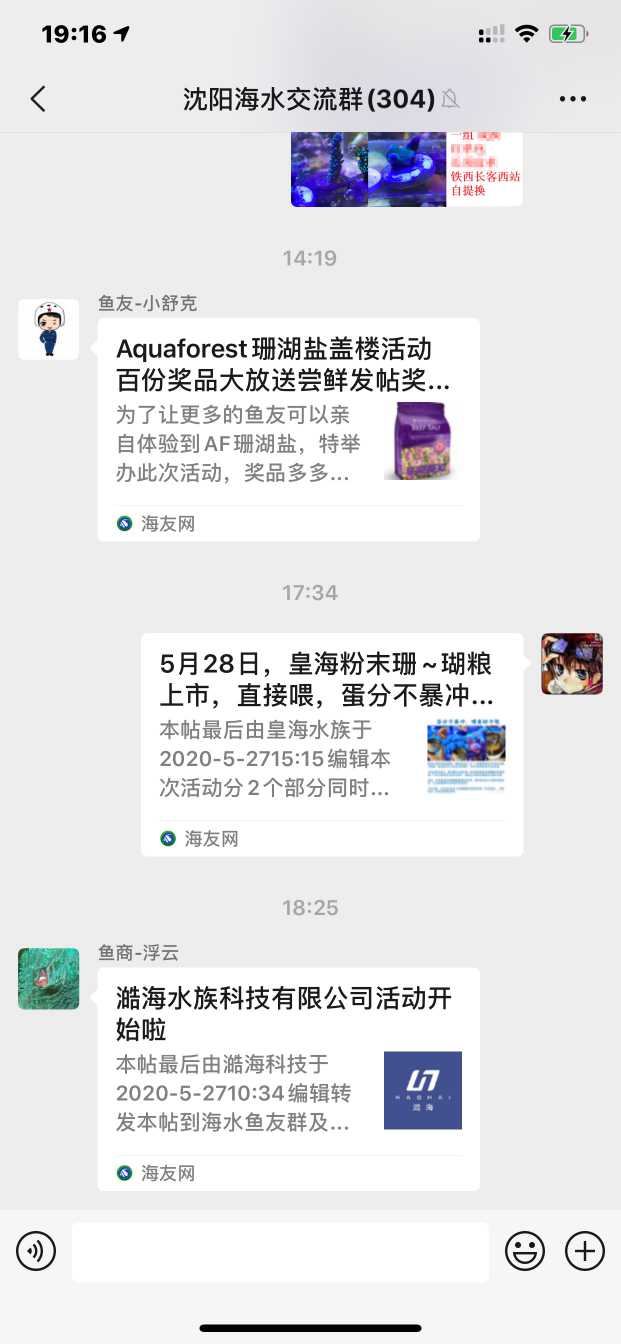Open the 5月28日 皇海粉末珊瑚粮 link card

[x=331, y=744]
